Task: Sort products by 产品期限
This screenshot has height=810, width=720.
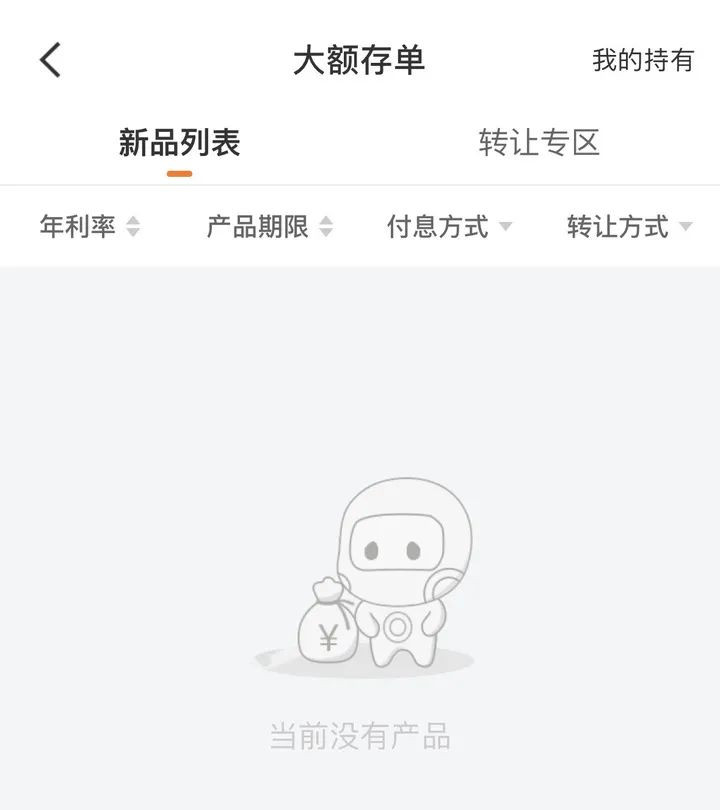Action: point(270,226)
